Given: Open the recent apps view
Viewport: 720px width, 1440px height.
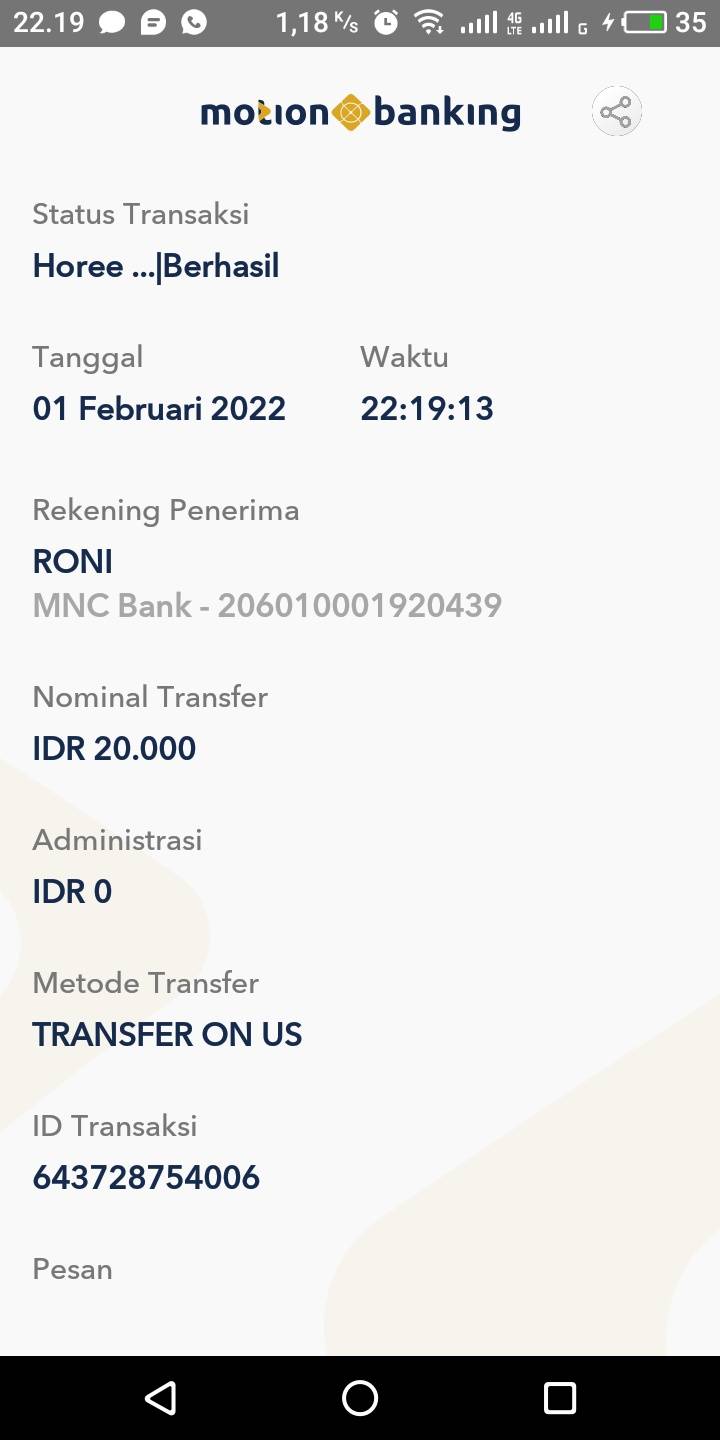Looking at the screenshot, I should click(x=560, y=1397).
